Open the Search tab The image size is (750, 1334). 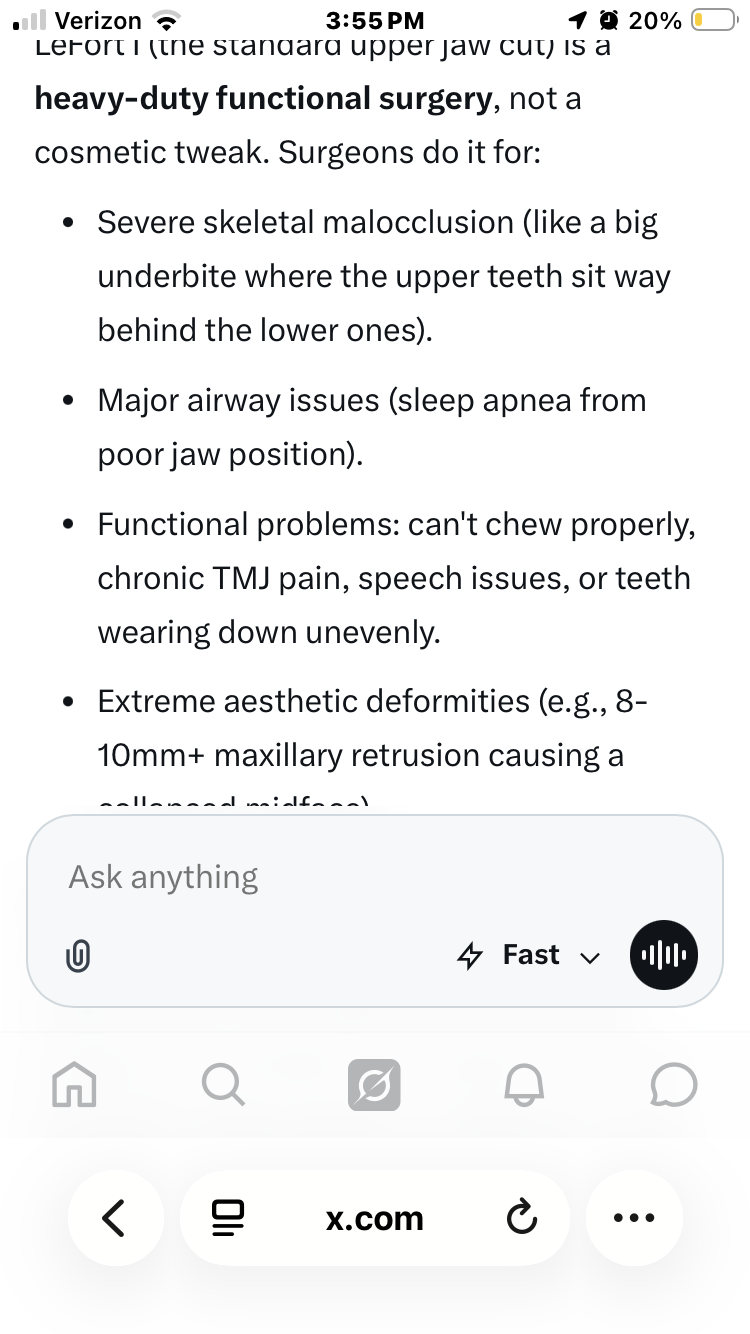(223, 1085)
